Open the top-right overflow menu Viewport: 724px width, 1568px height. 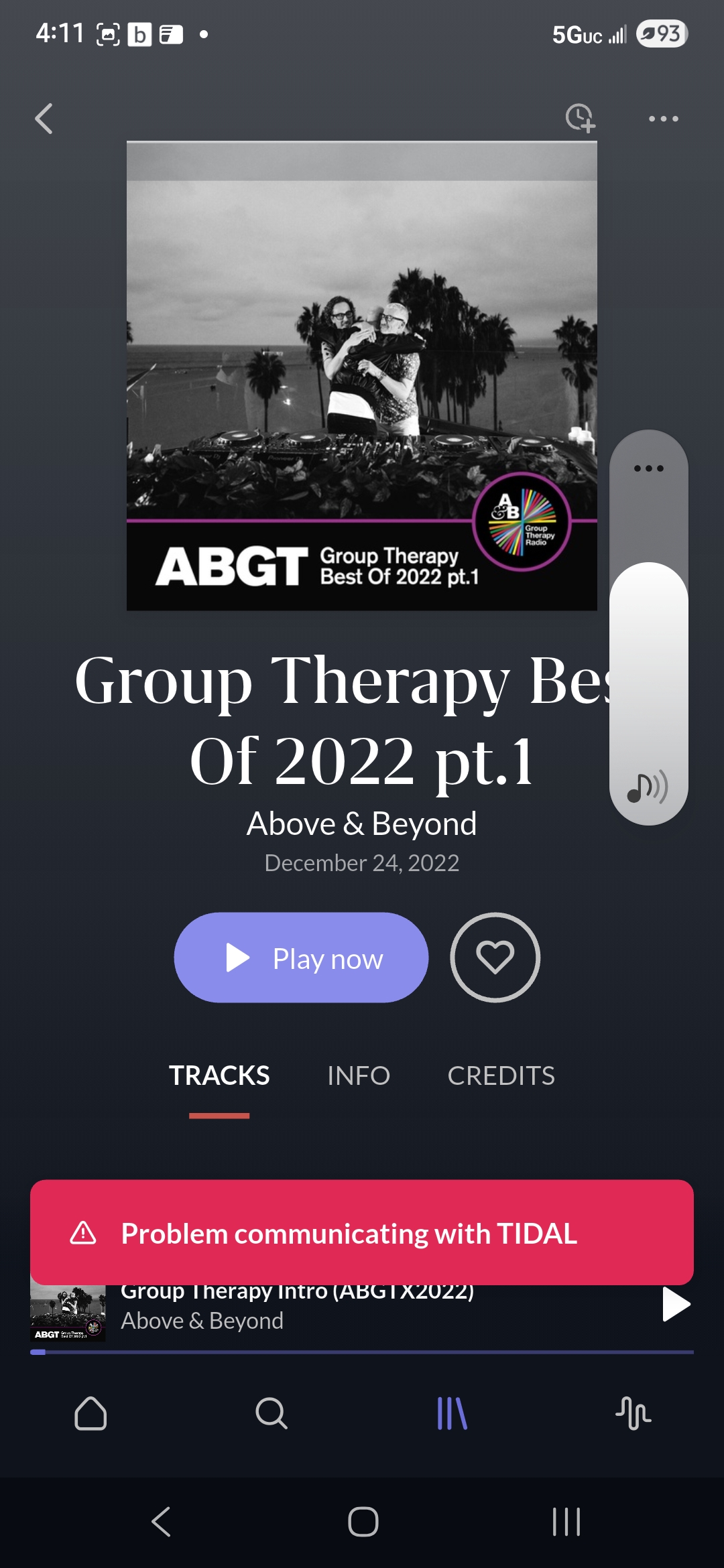click(663, 119)
